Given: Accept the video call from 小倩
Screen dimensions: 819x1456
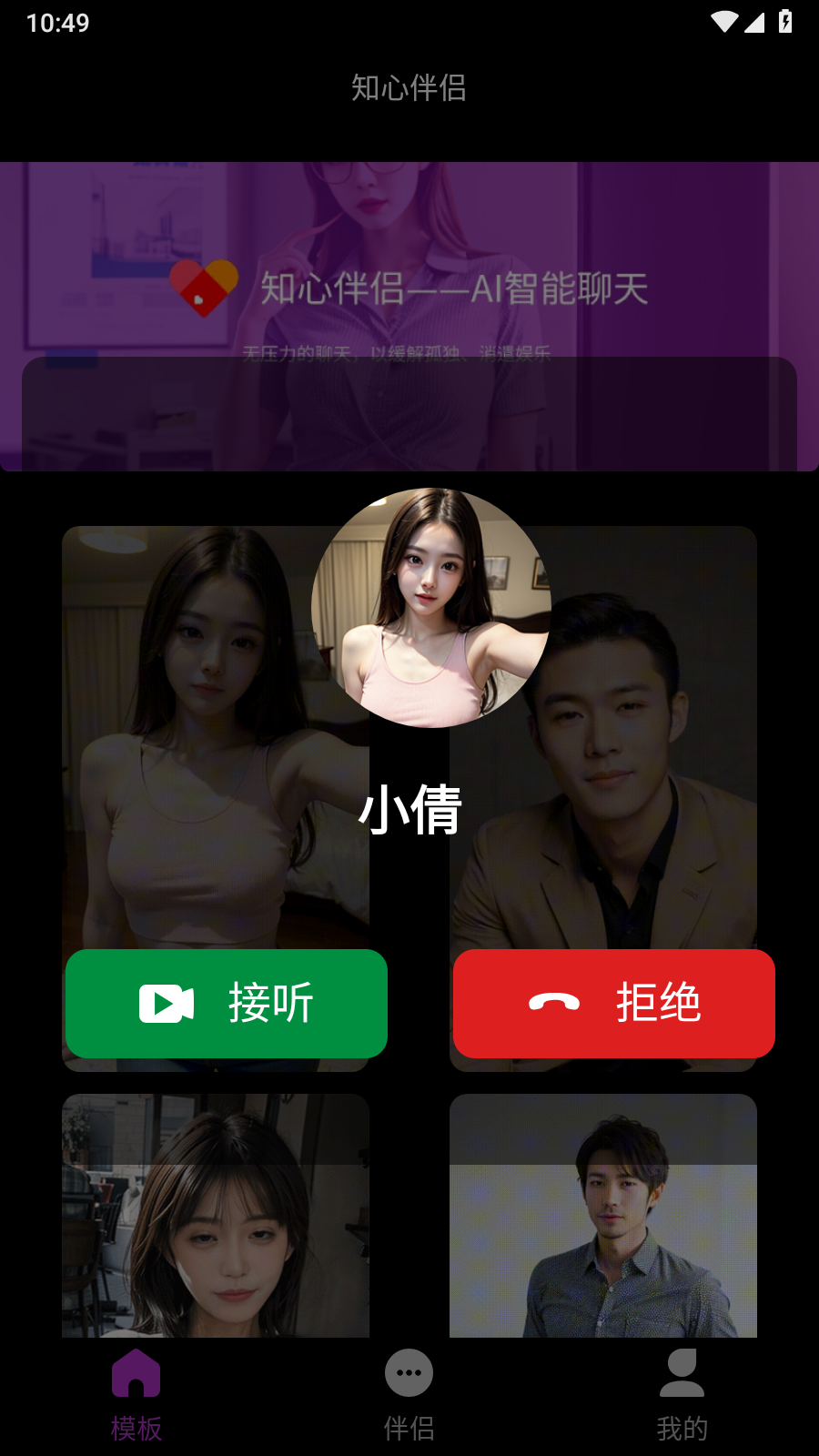Looking at the screenshot, I should pyautogui.click(x=226, y=1003).
